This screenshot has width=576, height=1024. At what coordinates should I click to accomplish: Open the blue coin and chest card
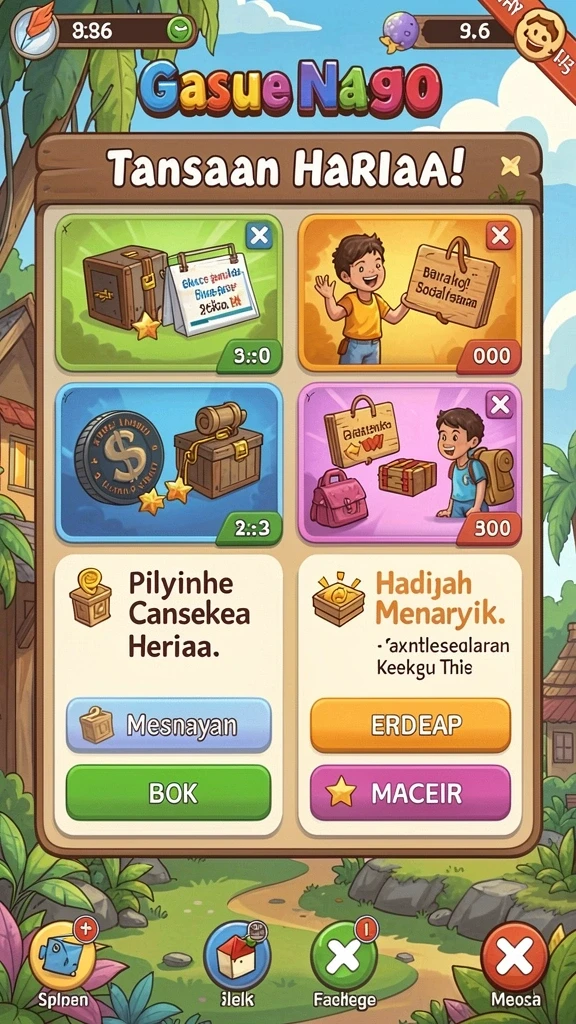pos(168,464)
